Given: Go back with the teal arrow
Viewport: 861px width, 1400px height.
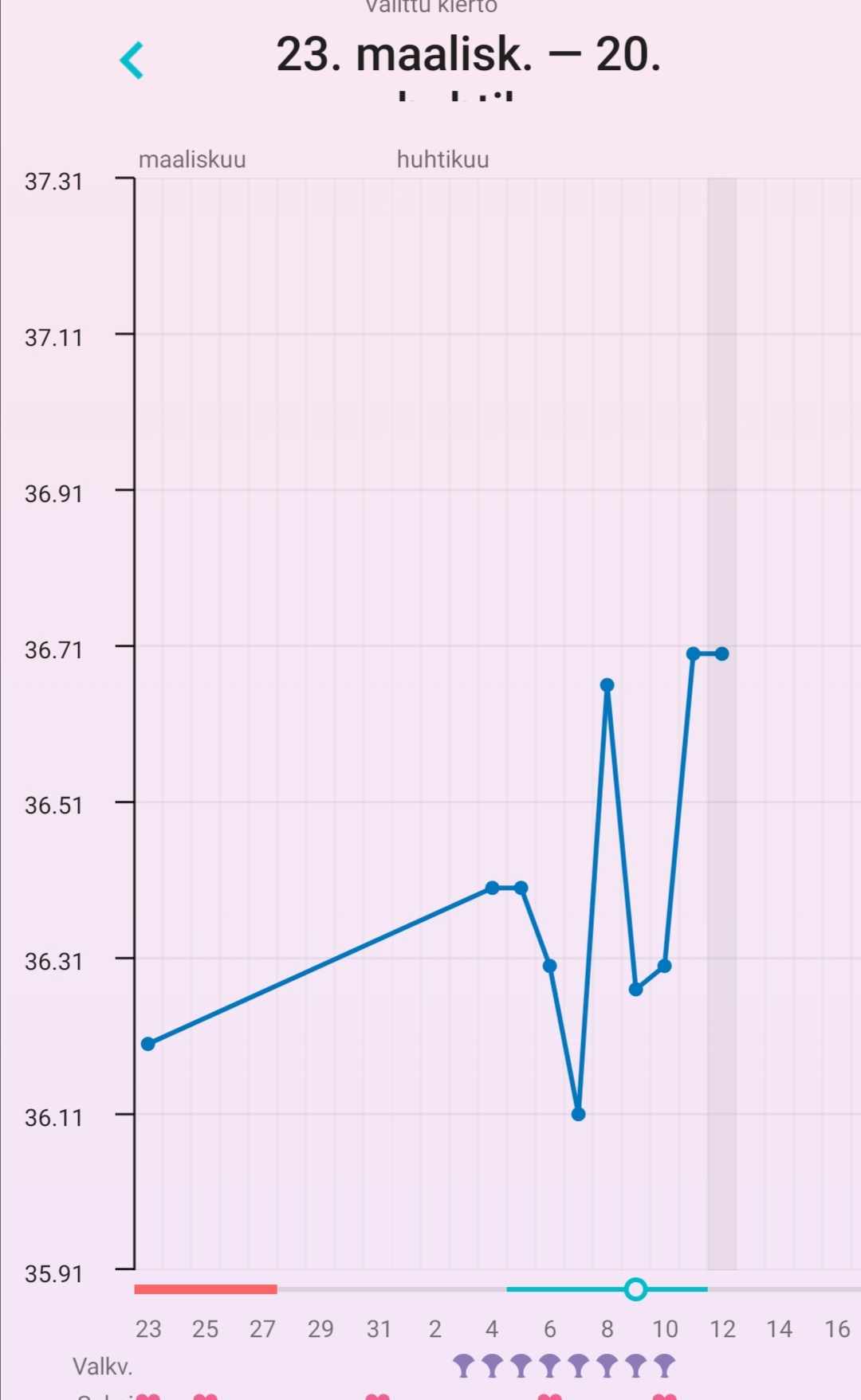Looking at the screenshot, I should tap(132, 61).
